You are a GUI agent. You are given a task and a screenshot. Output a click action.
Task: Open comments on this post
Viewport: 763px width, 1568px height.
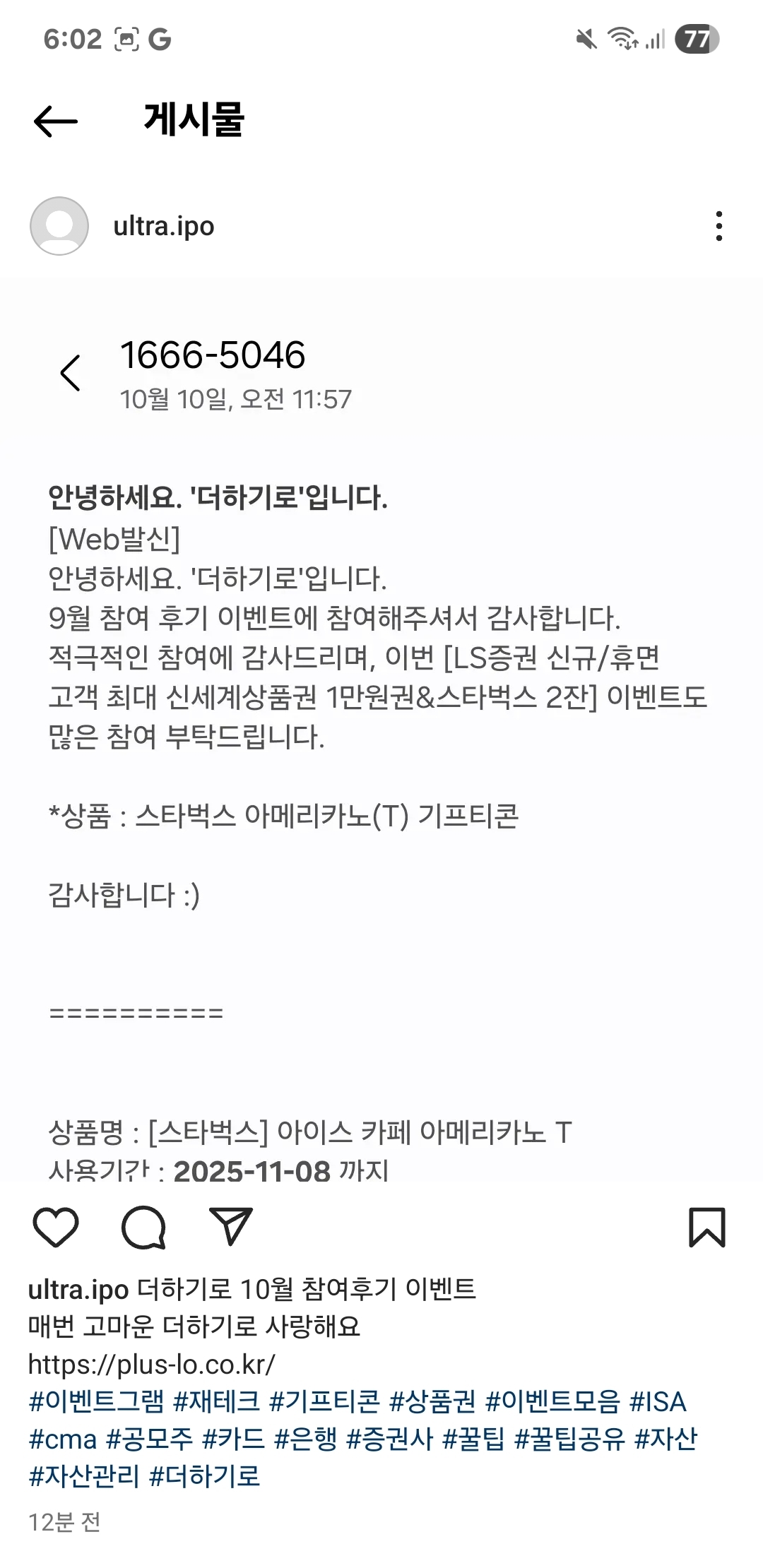[x=143, y=1227]
